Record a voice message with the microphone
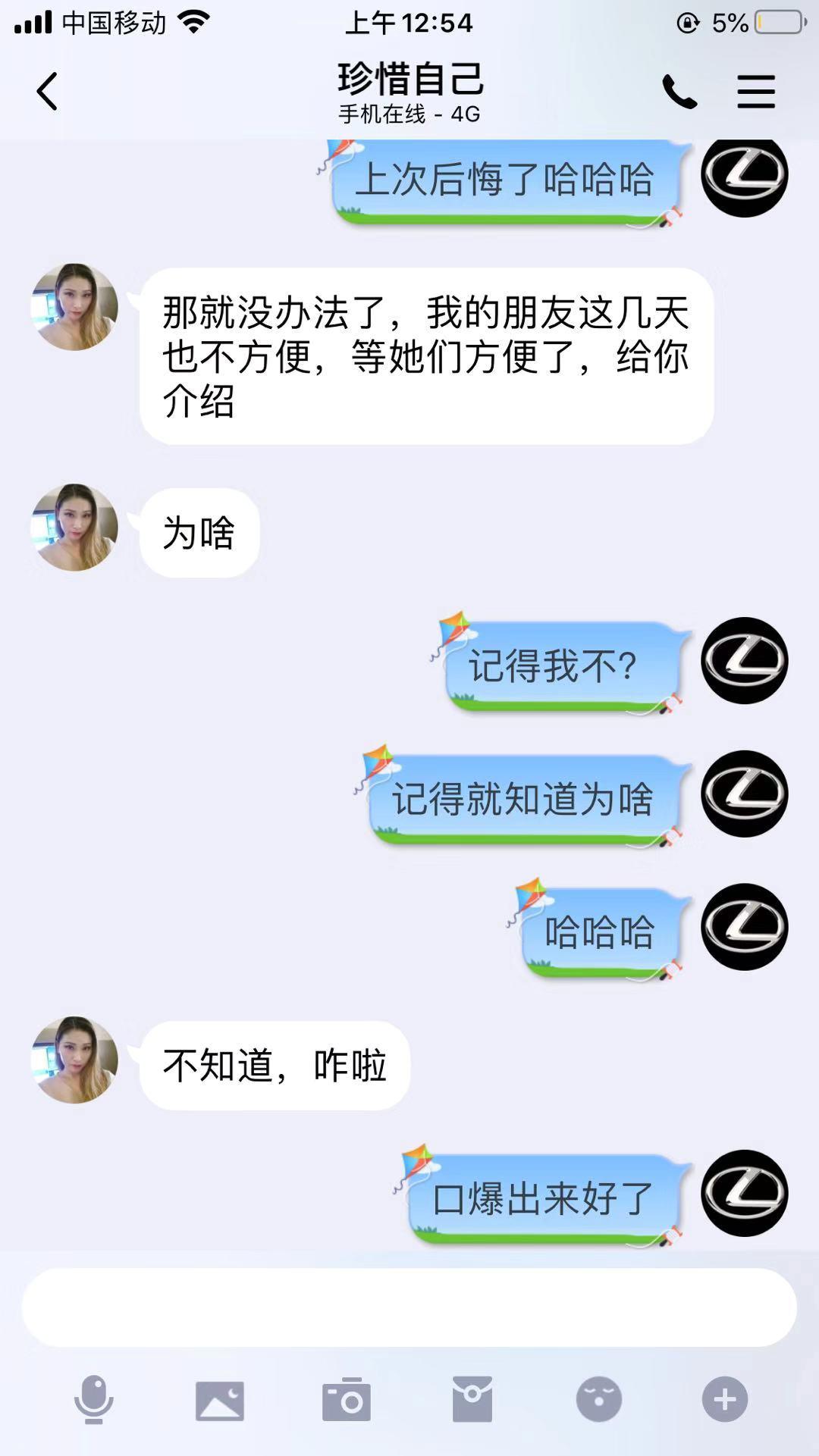 [94, 1399]
